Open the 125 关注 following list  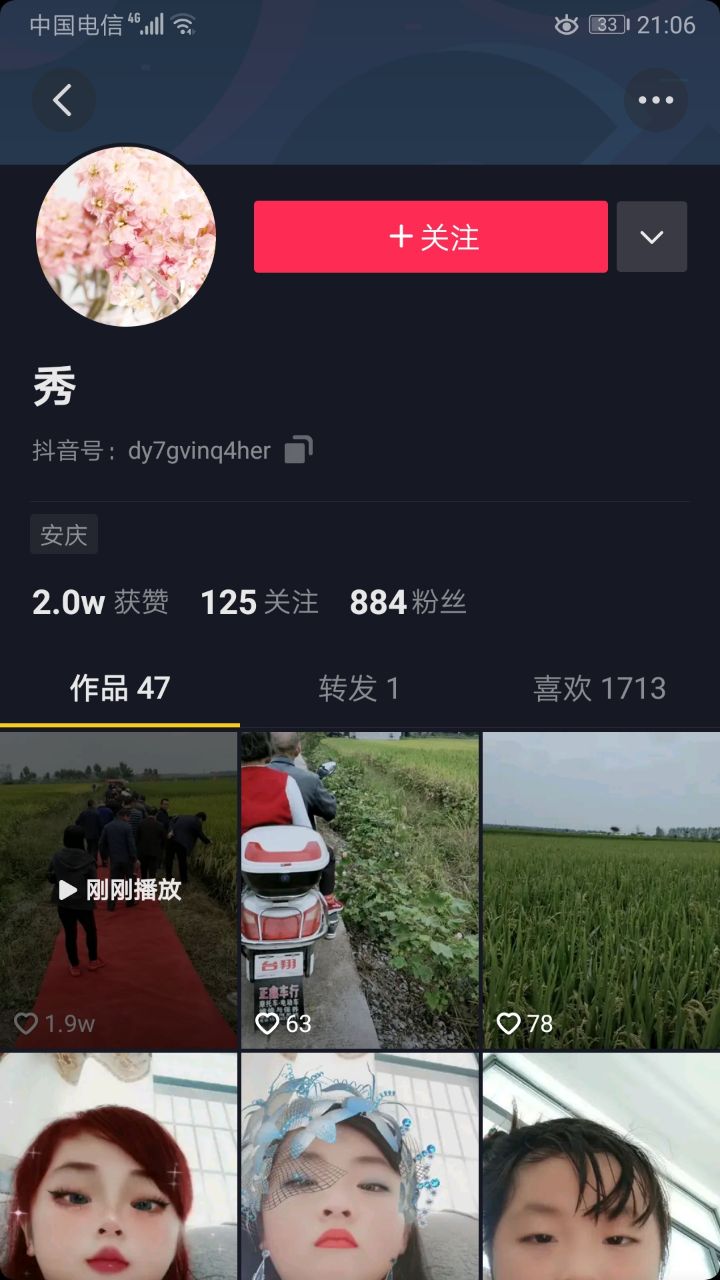pyautogui.click(x=259, y=602)
